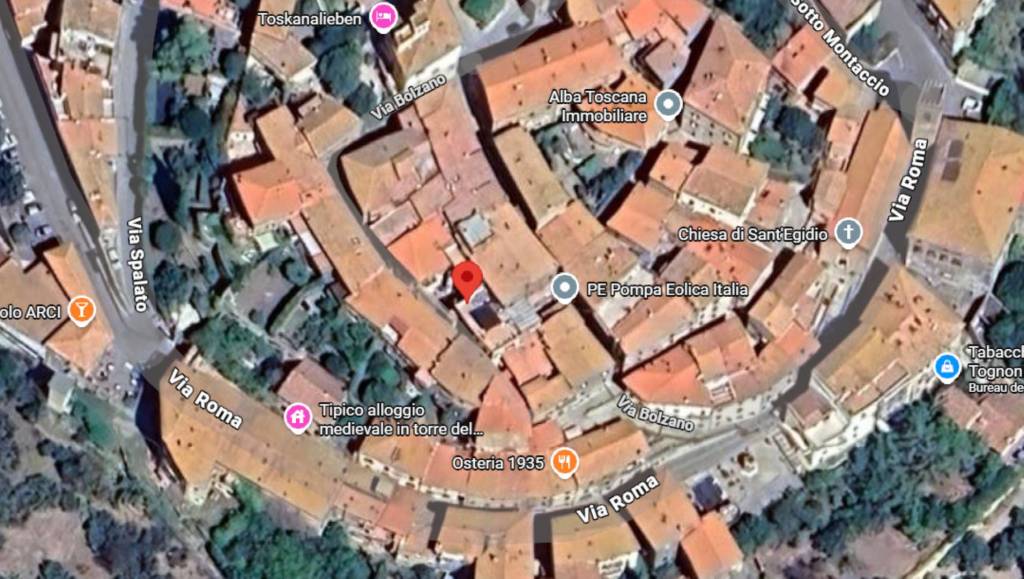
Task: Open the Chiesa di Sant'Egidio church marker
Action: 848,233
